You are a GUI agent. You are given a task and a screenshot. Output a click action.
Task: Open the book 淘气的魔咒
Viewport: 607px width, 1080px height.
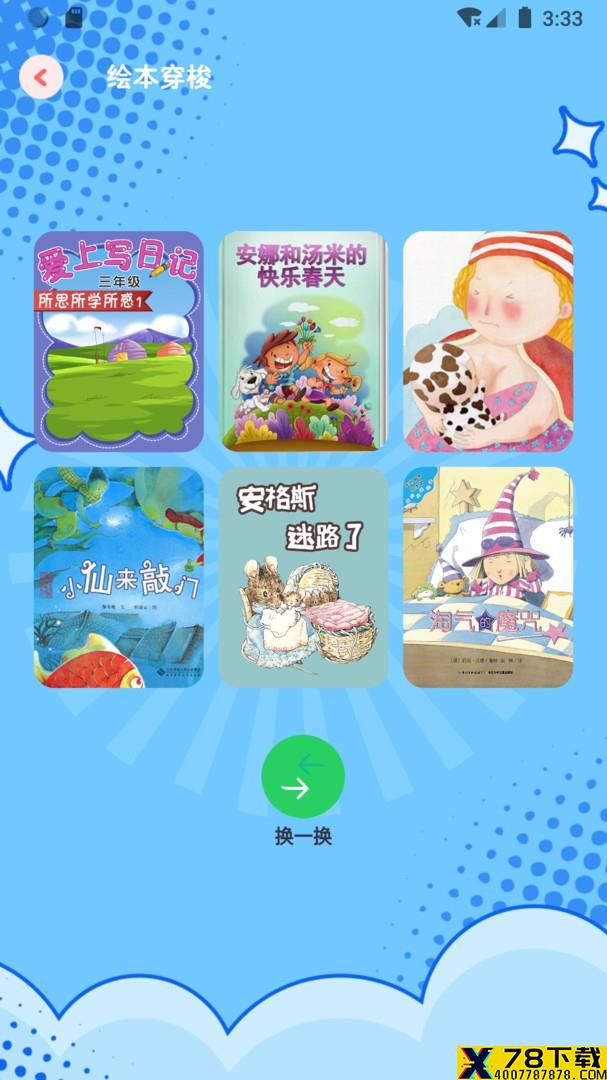488,577
